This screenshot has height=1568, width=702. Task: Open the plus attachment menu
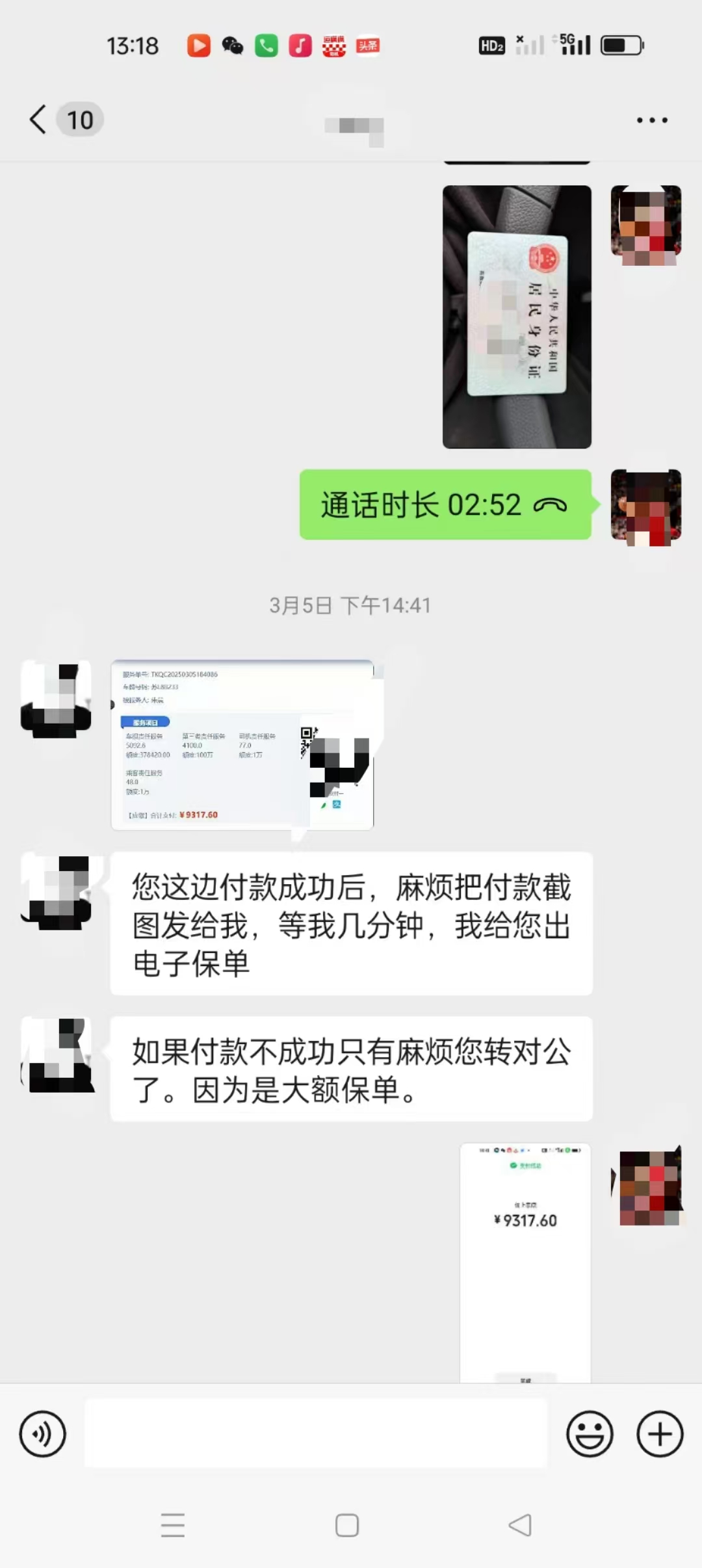tap(659, 1433)
